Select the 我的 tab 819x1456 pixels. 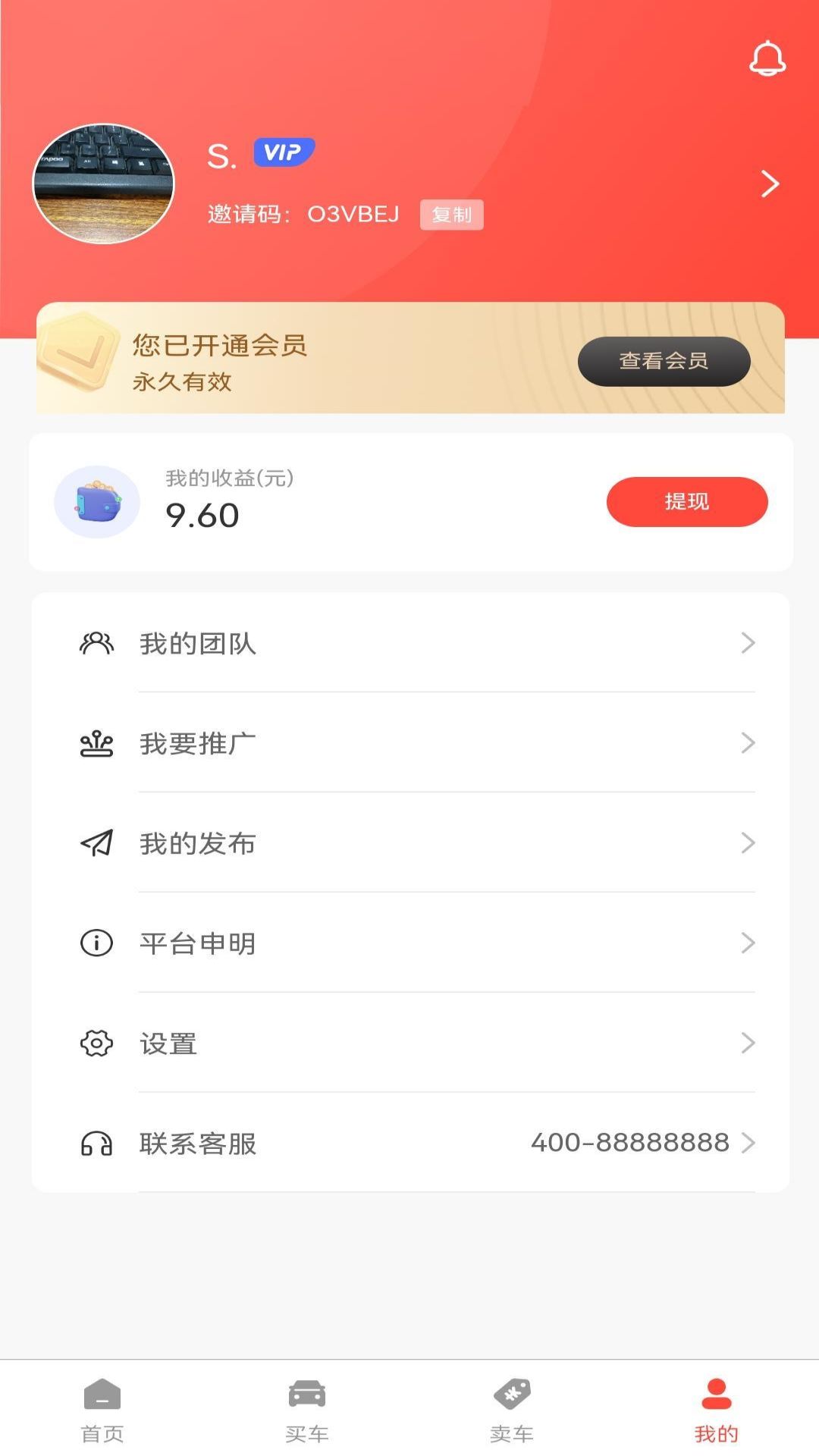point(717,1410)
